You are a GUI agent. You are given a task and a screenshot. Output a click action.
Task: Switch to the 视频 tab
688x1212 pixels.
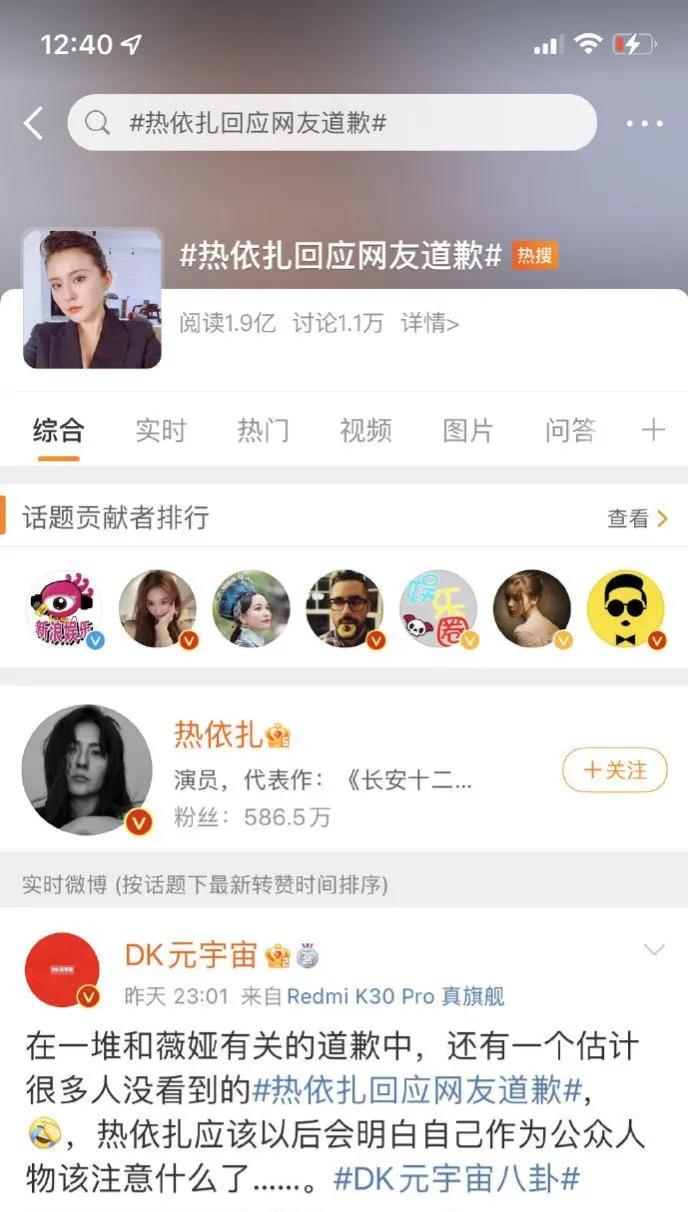(365, 431)
